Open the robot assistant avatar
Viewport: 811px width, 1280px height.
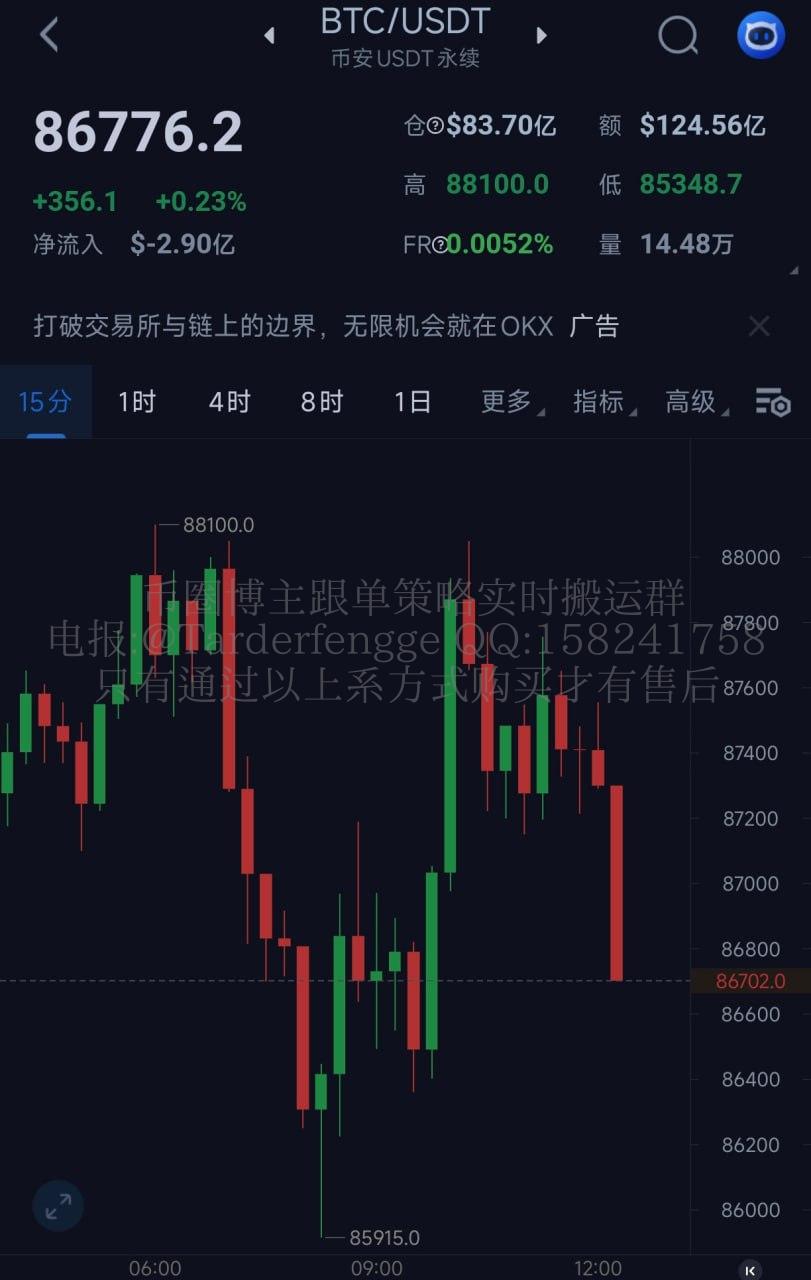(760, 35)
